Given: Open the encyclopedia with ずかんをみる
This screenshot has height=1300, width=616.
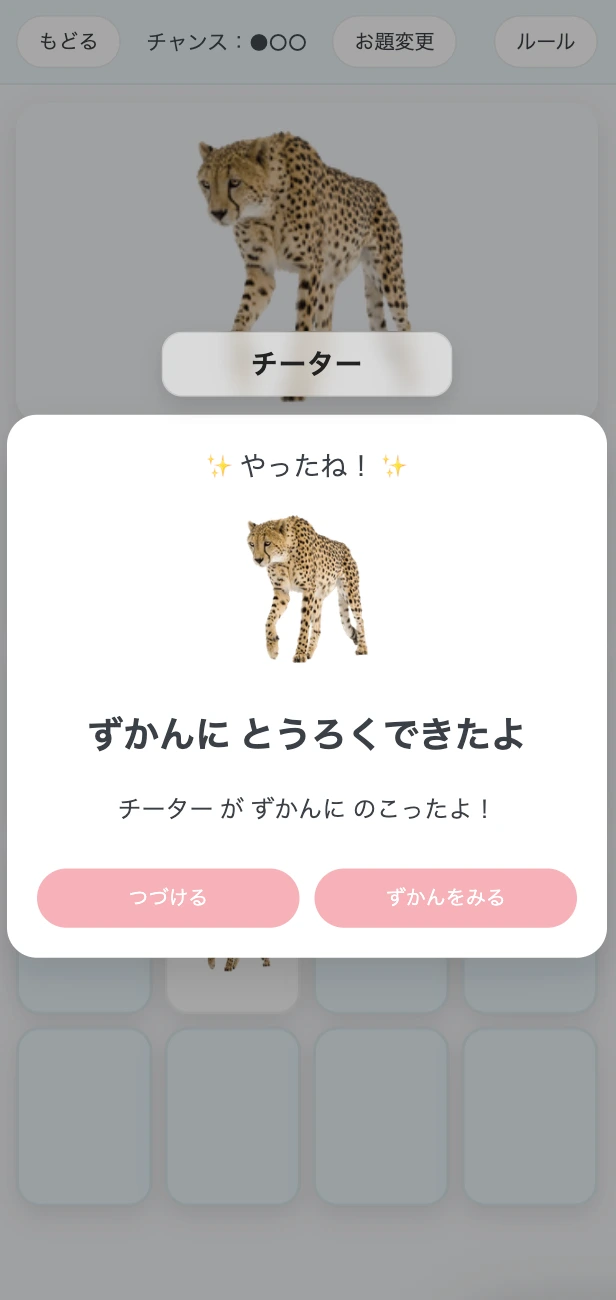Looking at the screenshot, I should click(x=445, y=898).
